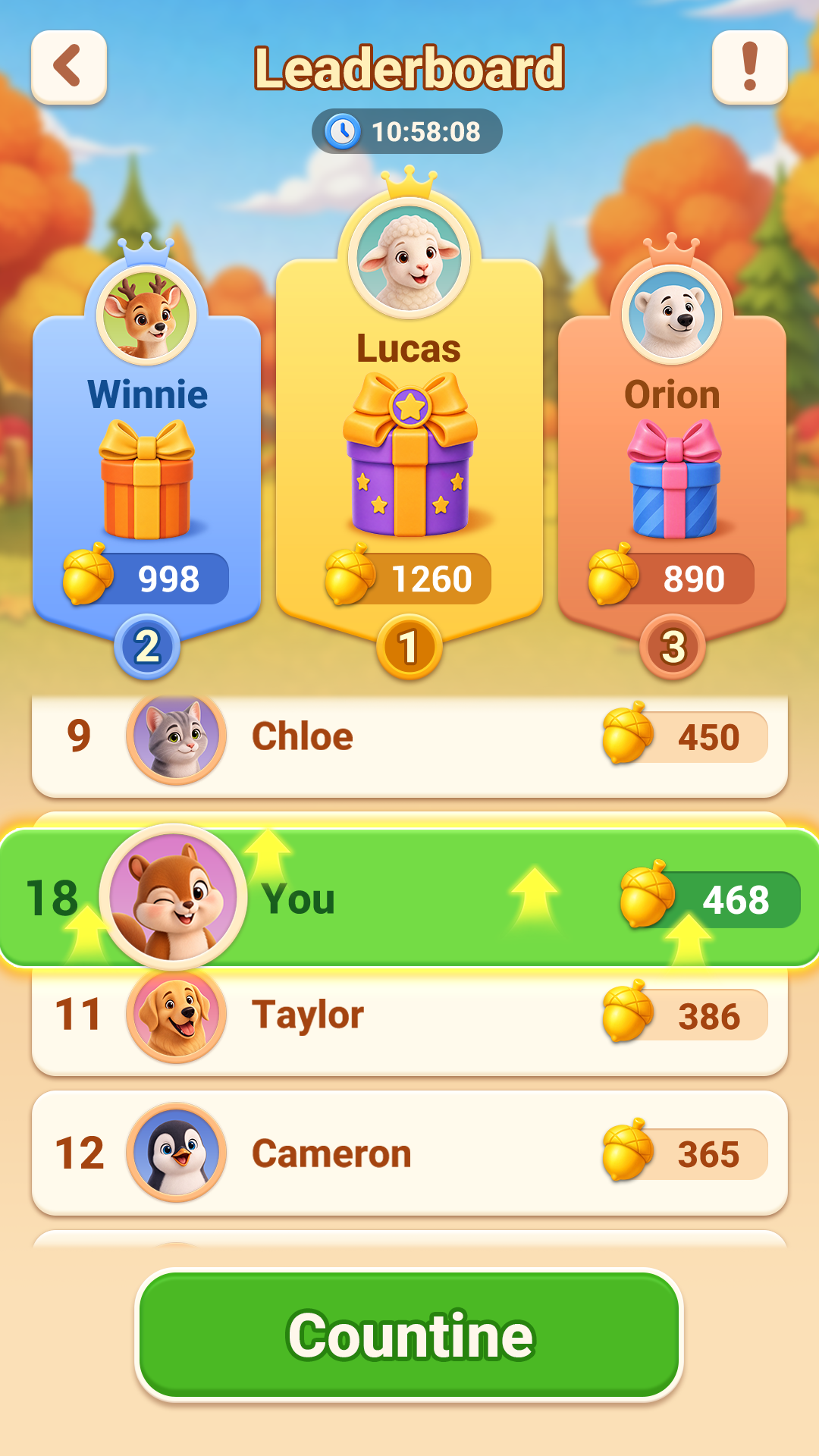Open Taylor's leaderboard row
Viewport: 819px width, 1456px height.
click(409, 1020)
